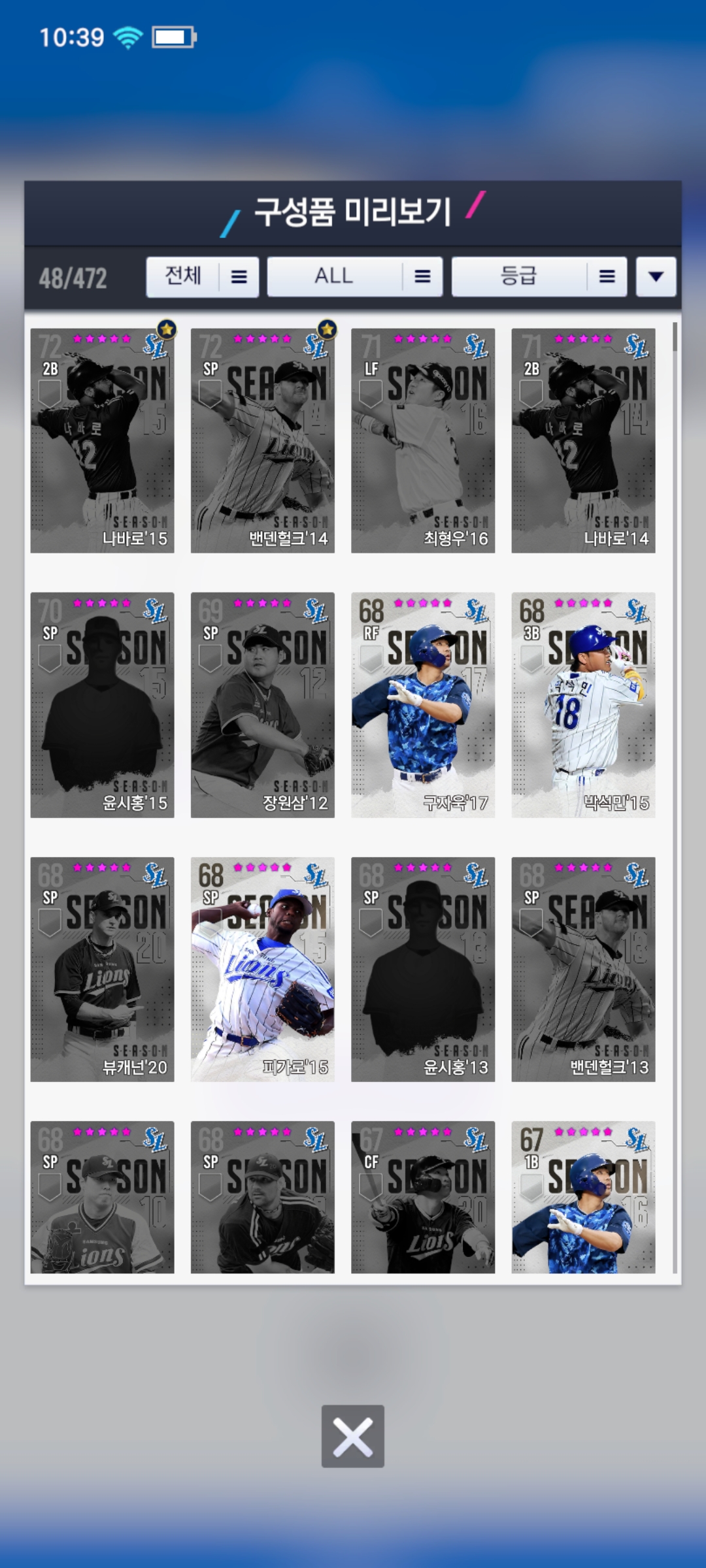Open the ALL filter dropdown
The image size is (706, 1568).
[x=354, y=277]
